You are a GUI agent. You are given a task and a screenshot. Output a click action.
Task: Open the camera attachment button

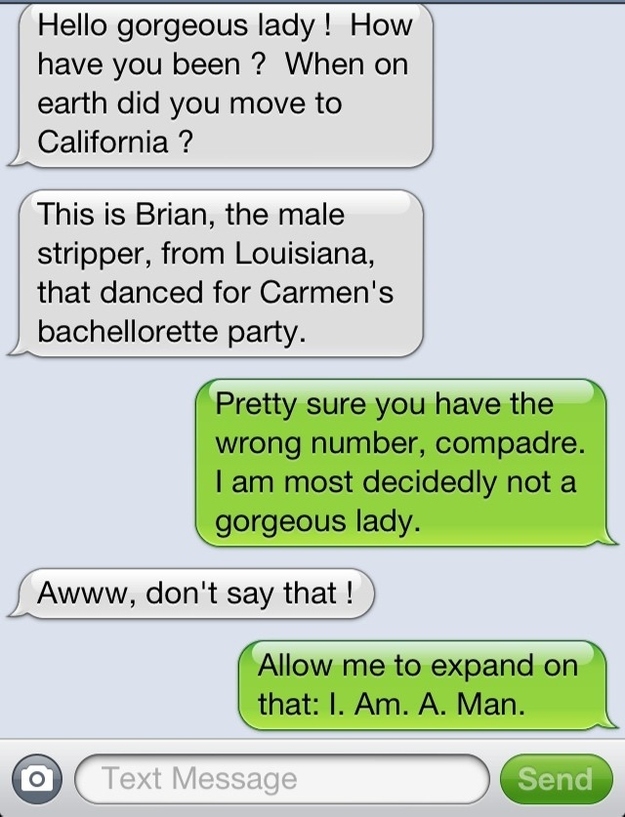(x=36, y=778)
